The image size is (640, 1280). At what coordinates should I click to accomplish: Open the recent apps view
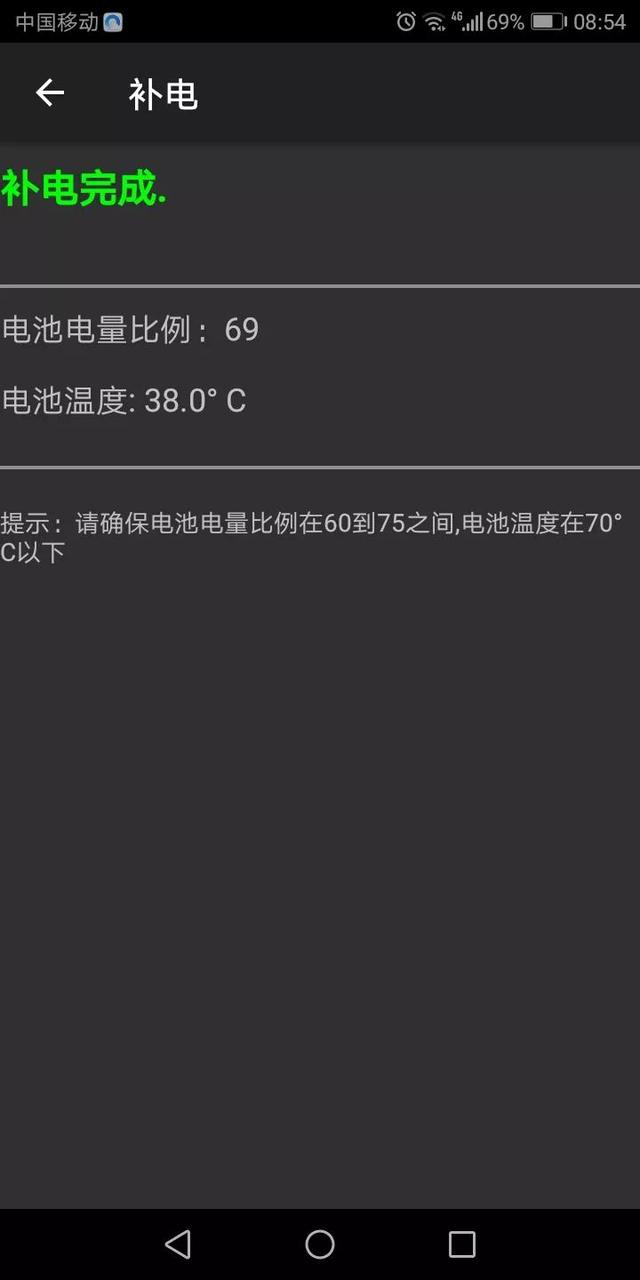[462, 1243]
